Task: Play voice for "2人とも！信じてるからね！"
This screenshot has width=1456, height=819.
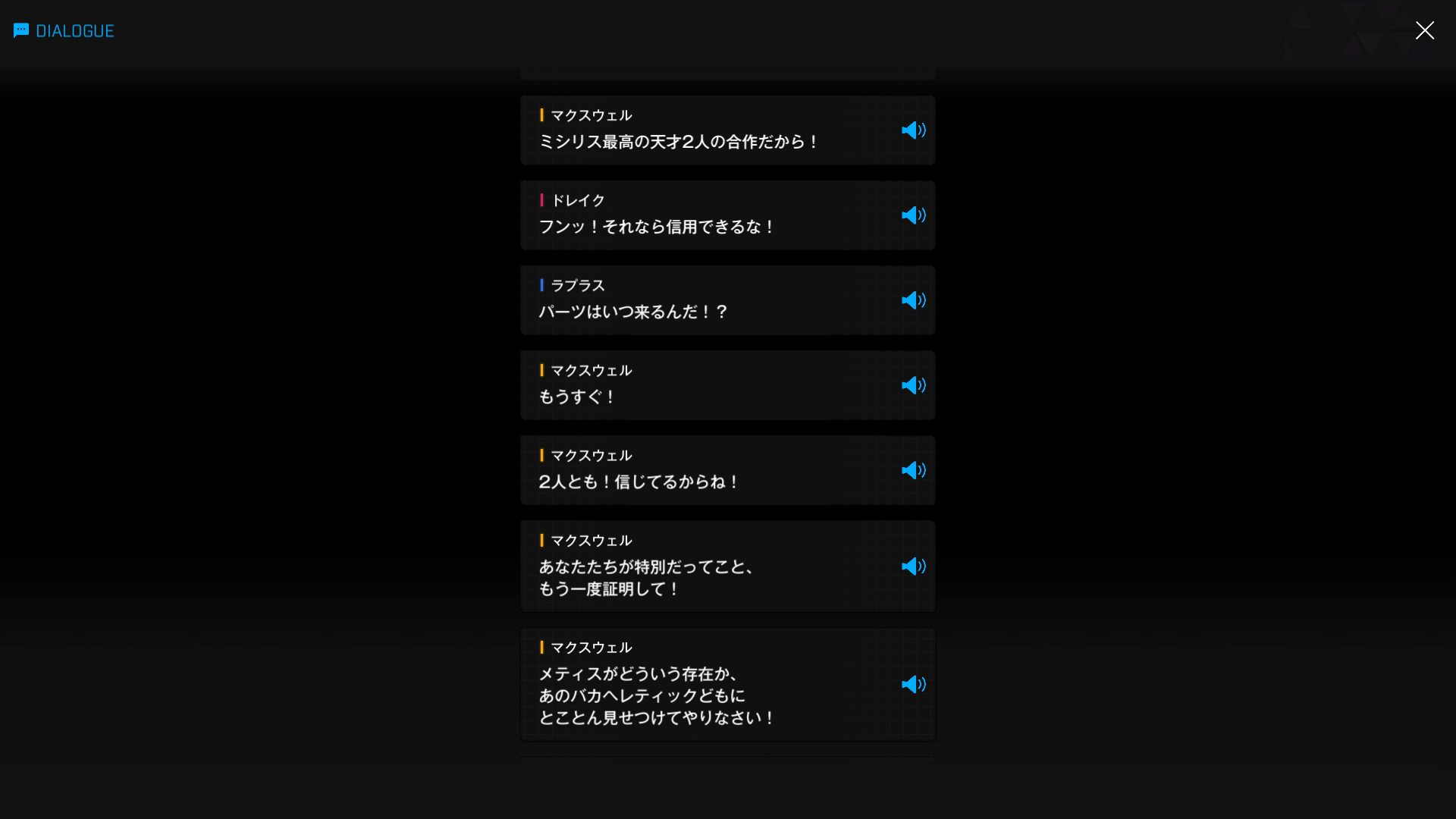Action: click(x=913, y=470)
